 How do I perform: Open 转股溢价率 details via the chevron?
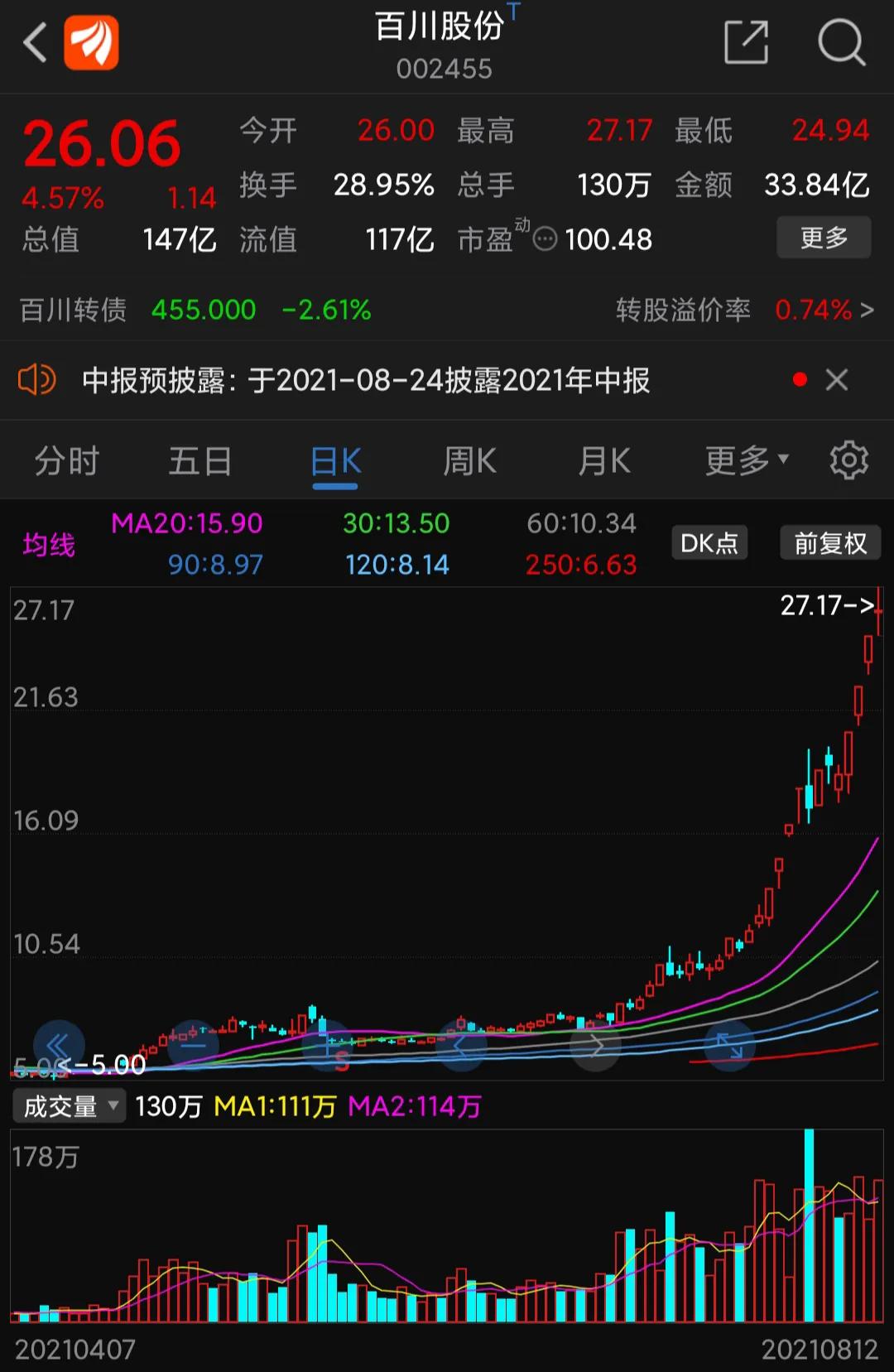866,311
